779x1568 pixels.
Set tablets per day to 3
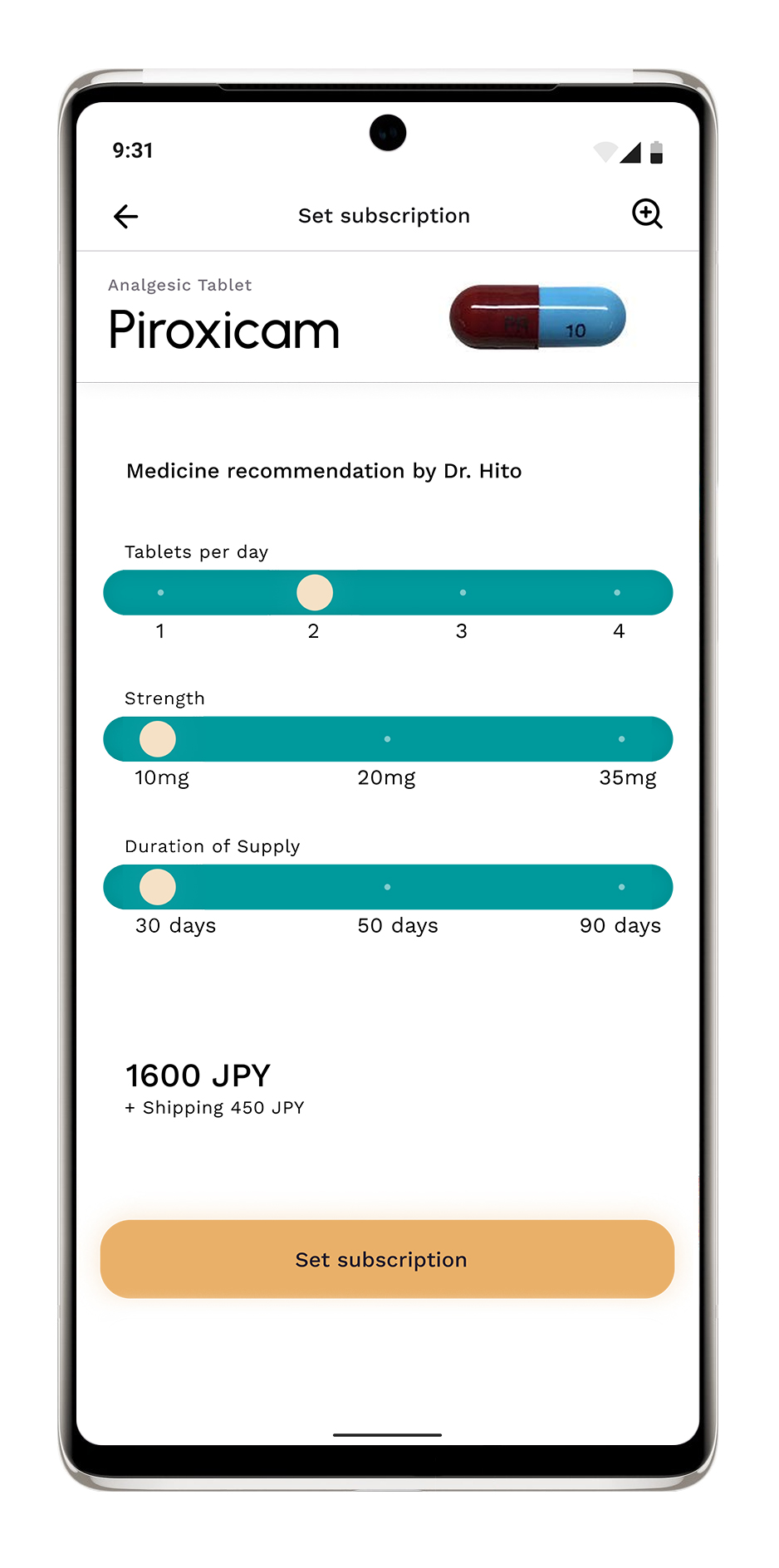pos(463,593)
